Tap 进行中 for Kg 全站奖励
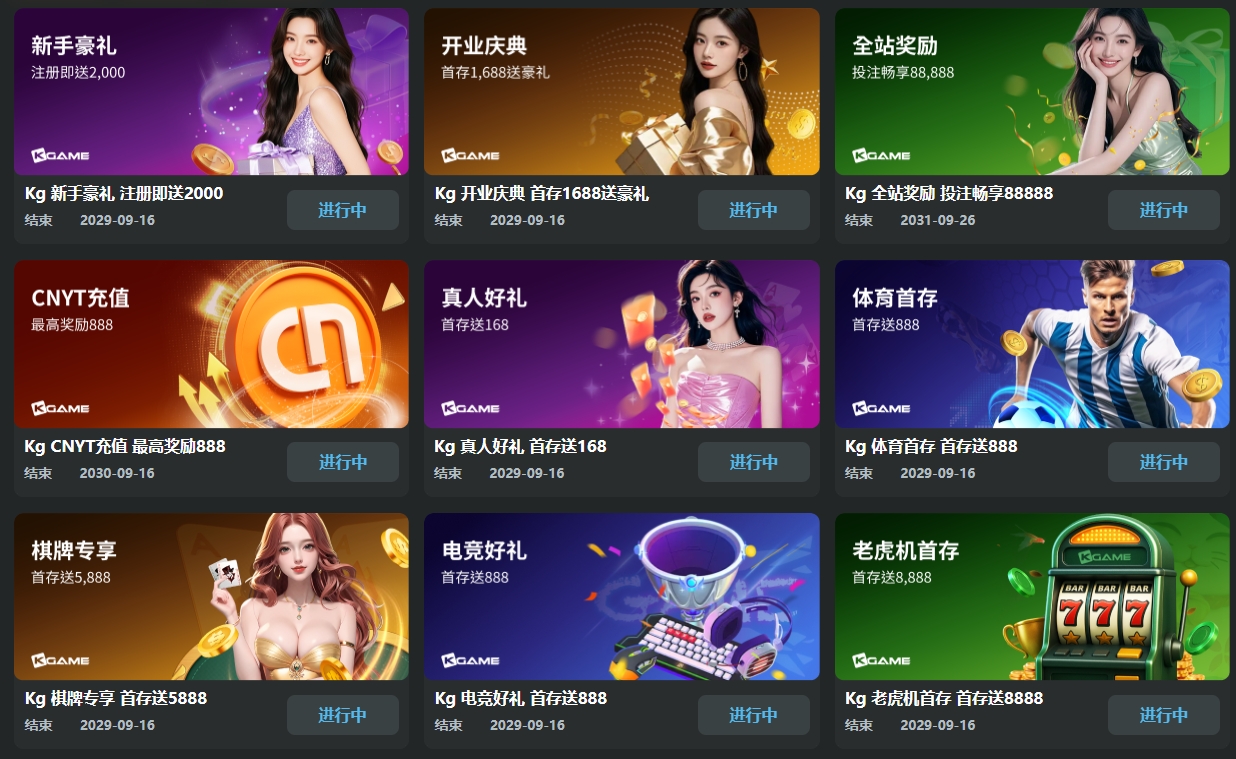The height and width of the screenshot is (759, 1236). pyautogui.click(x=1163, y=210)
